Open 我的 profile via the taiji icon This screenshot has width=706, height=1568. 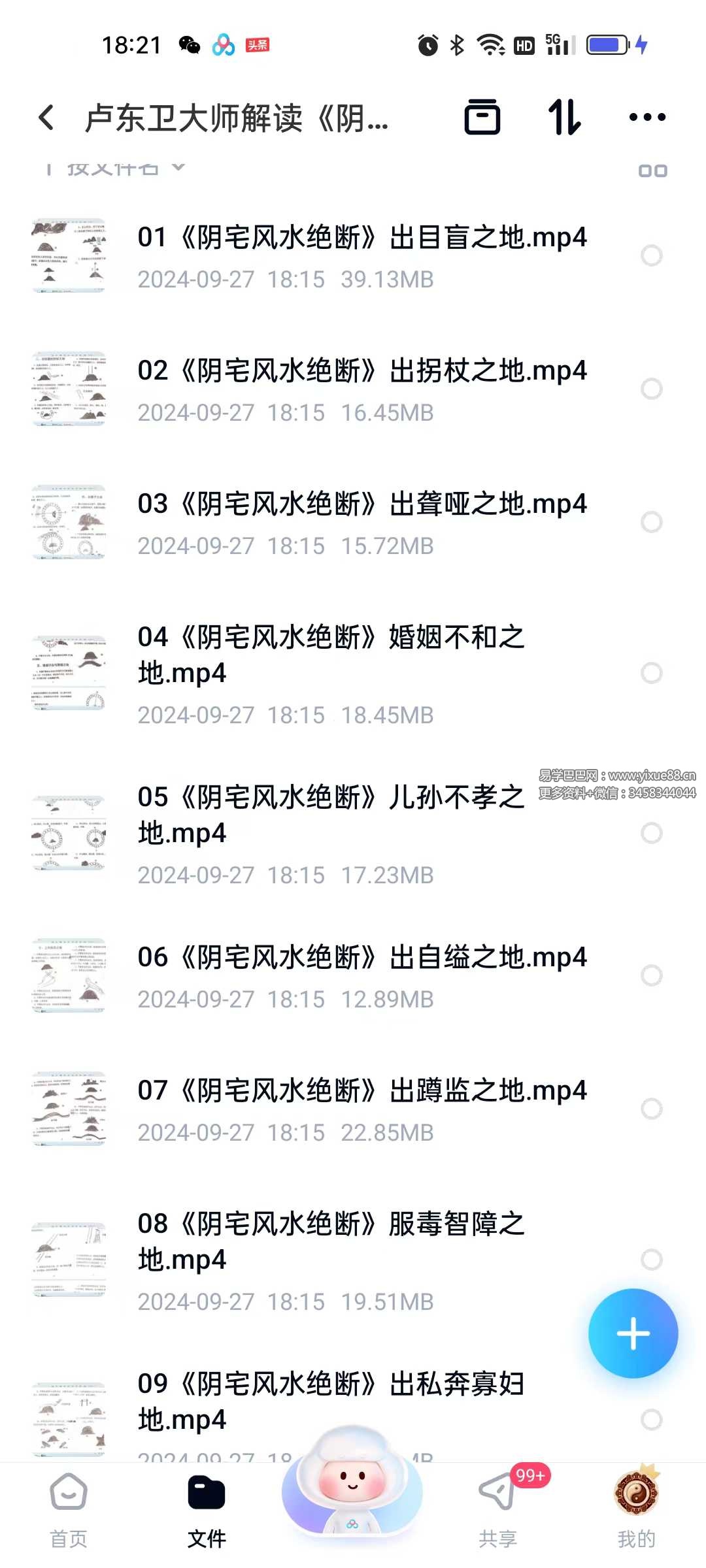tap(635, 1496)
